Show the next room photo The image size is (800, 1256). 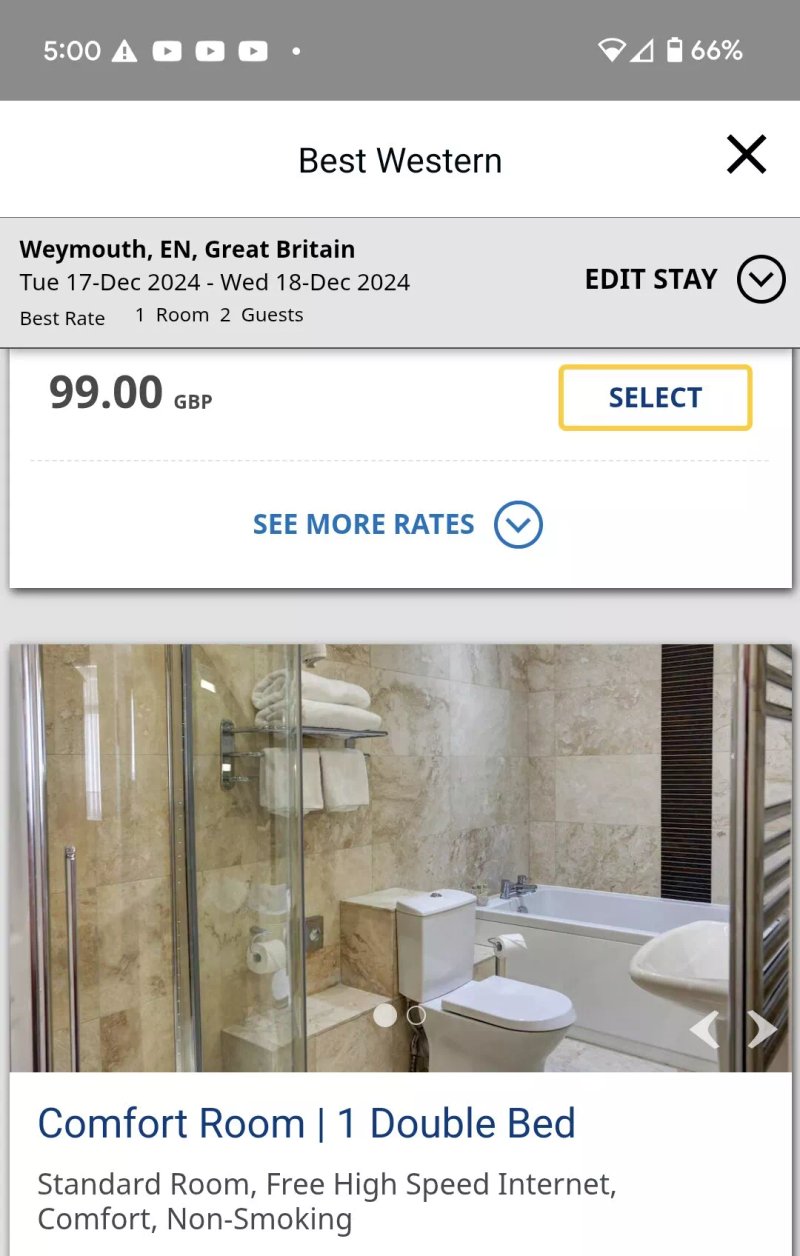point(764,1029)
